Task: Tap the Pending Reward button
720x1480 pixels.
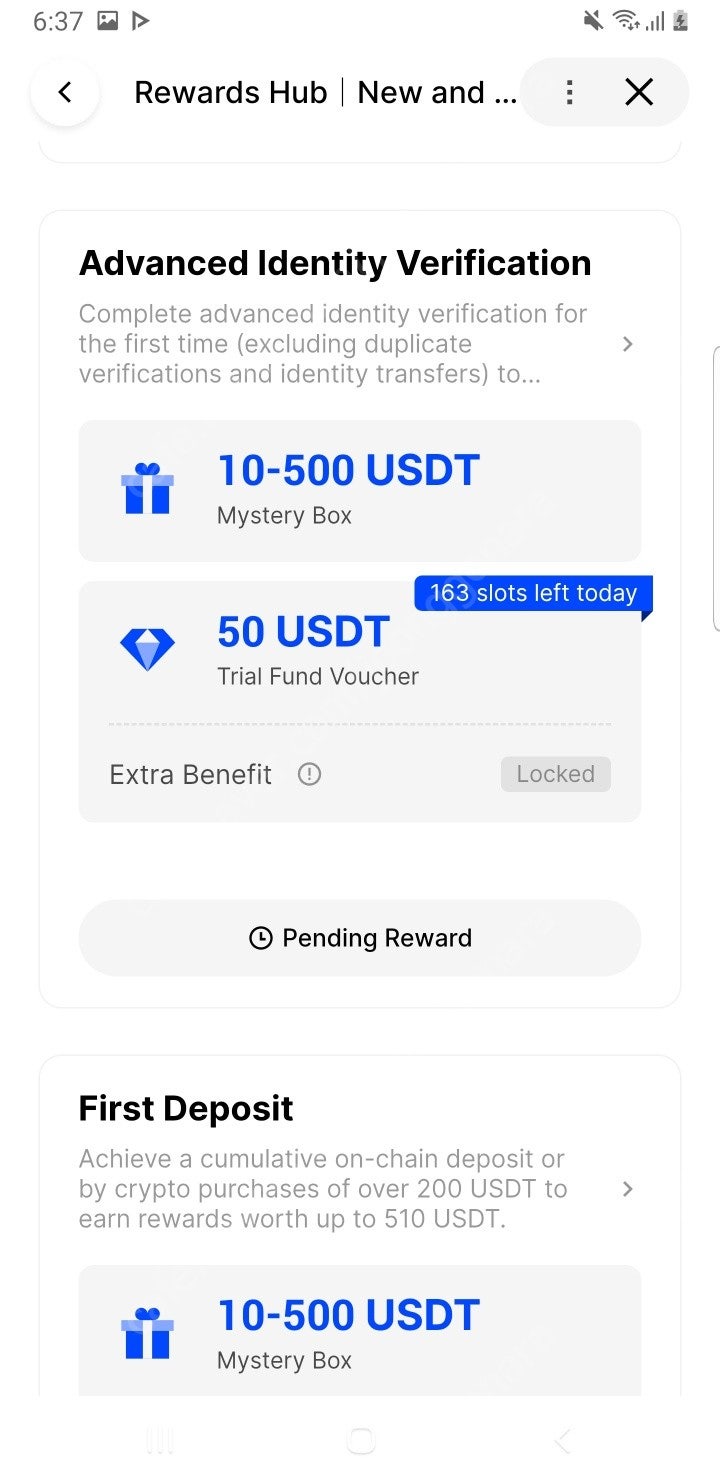Action: (360, 938)
